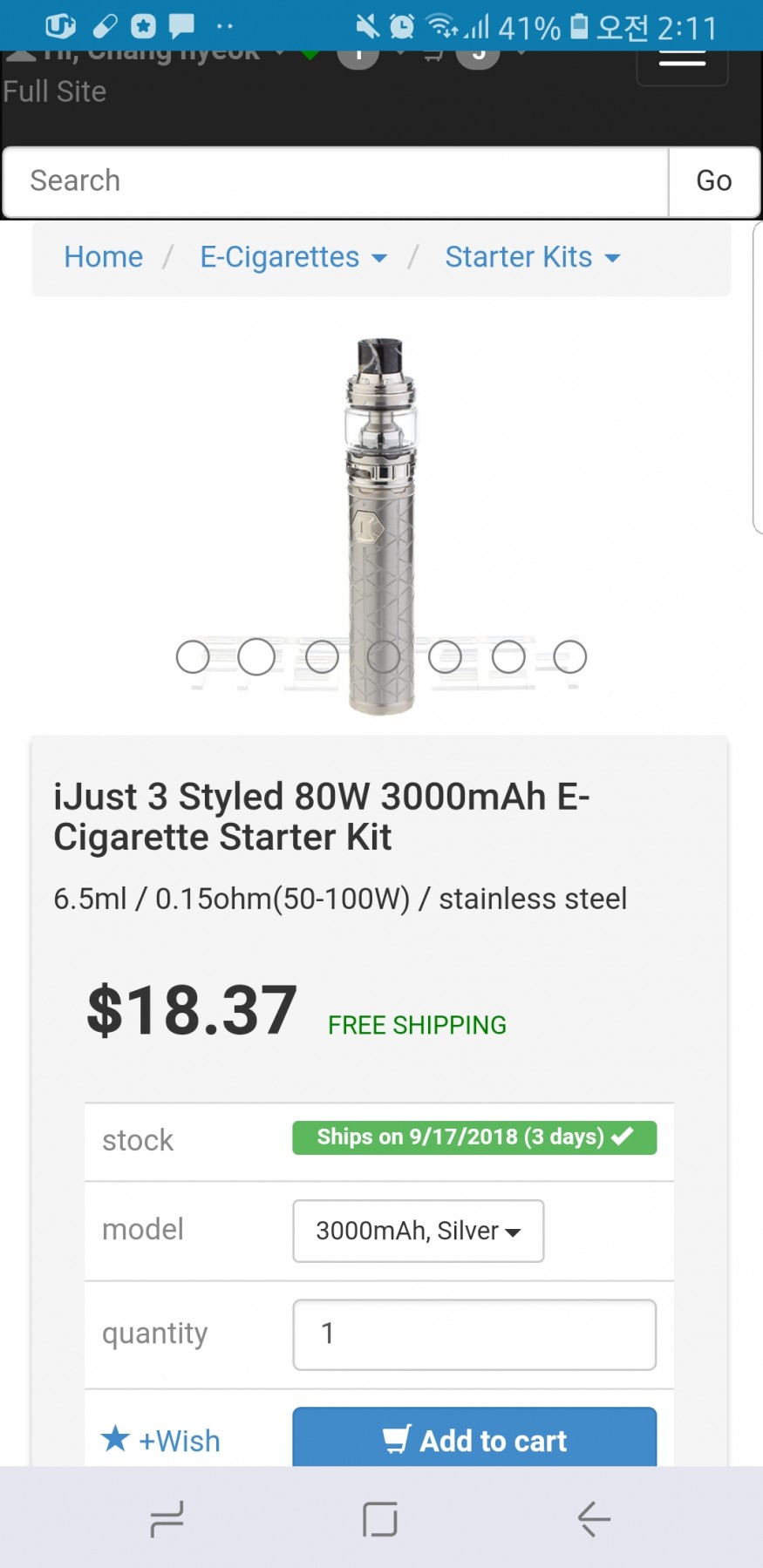Tap the Search input field
This screenshot has height=1568, width=763.
[336, 181]
